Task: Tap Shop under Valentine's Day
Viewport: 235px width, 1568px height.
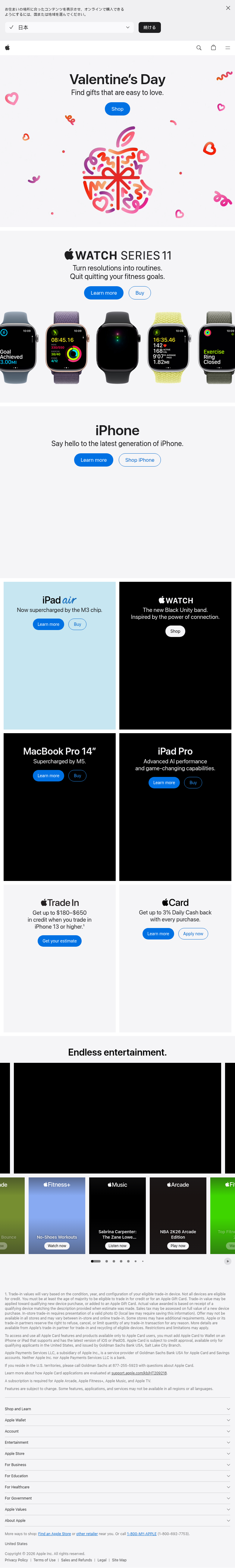Action: [117, 109]
